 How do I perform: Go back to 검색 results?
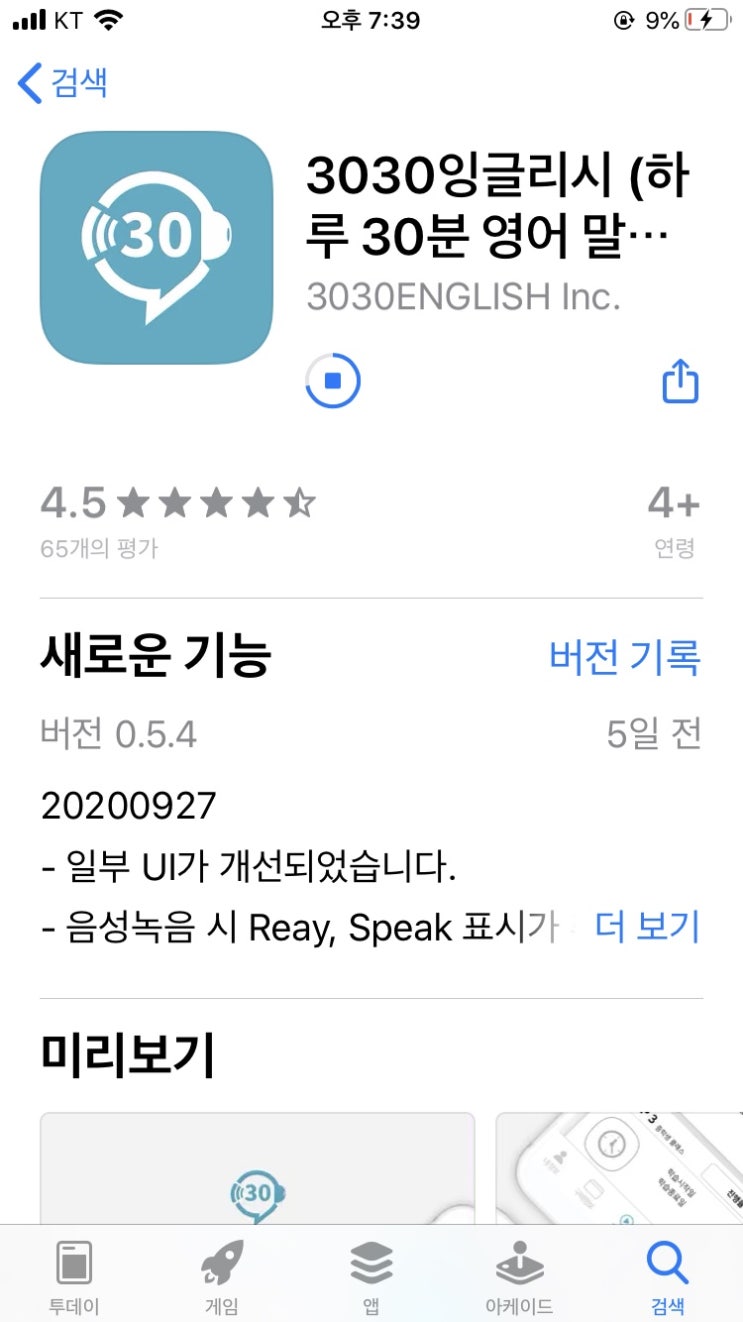click(x=63, y=82)
